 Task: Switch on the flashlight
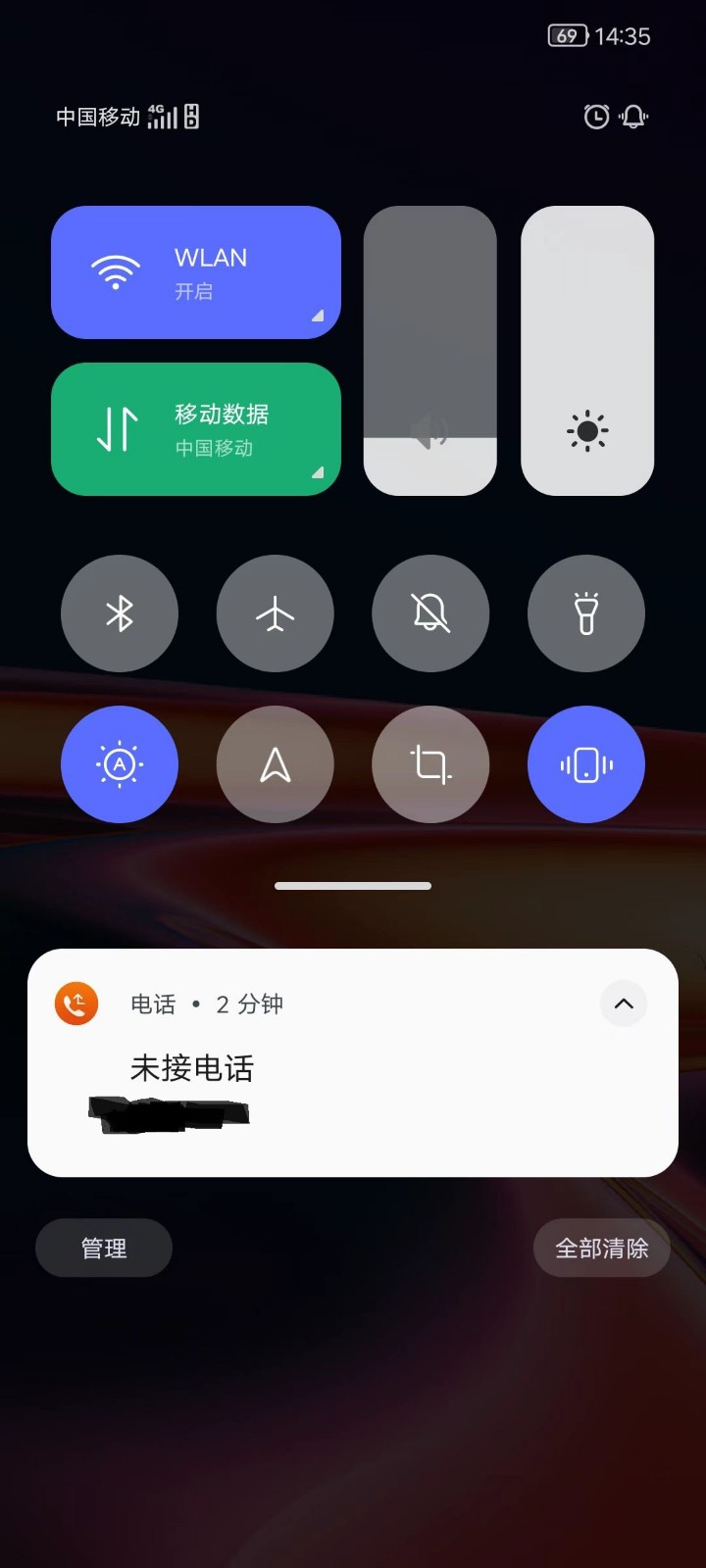(x=586, y=613)
